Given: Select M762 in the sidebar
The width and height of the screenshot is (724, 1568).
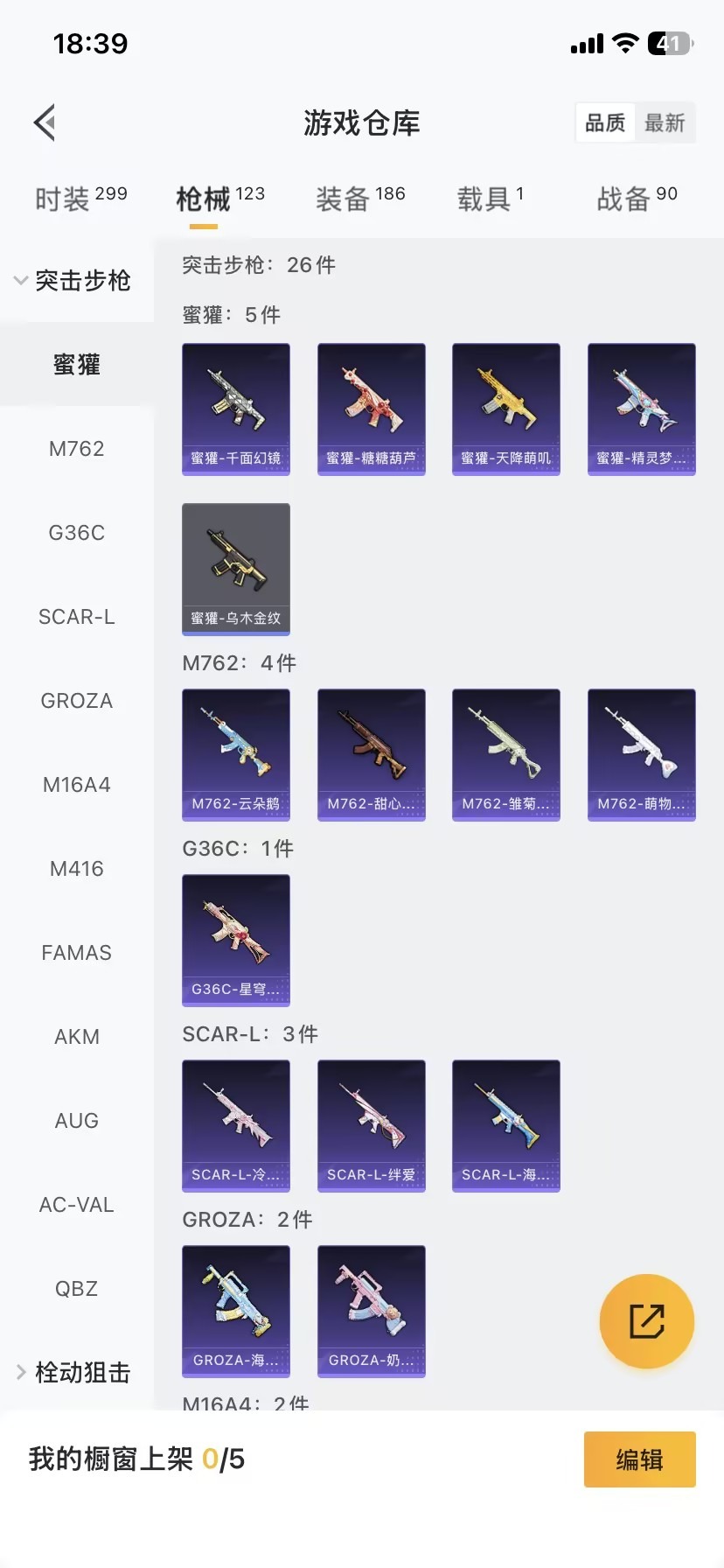Looking at the screenshot, I should 77,449.
